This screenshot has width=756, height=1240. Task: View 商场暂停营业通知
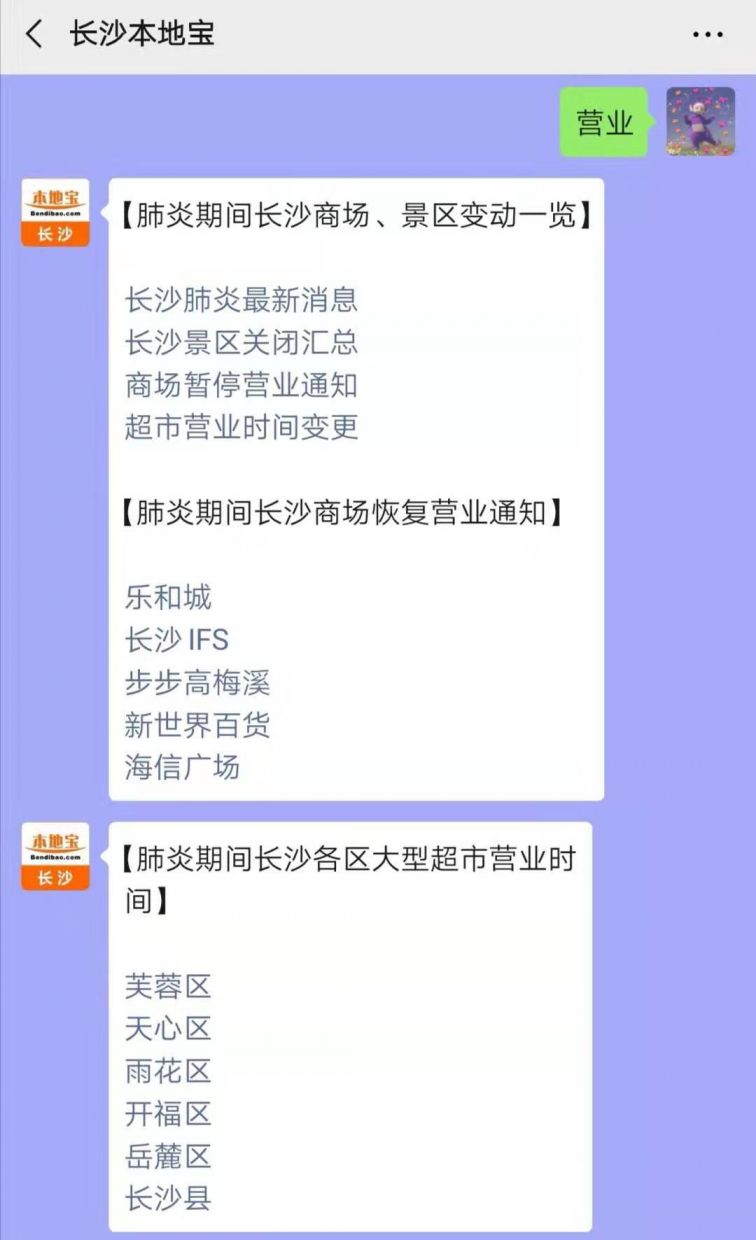tap(241, 385)
